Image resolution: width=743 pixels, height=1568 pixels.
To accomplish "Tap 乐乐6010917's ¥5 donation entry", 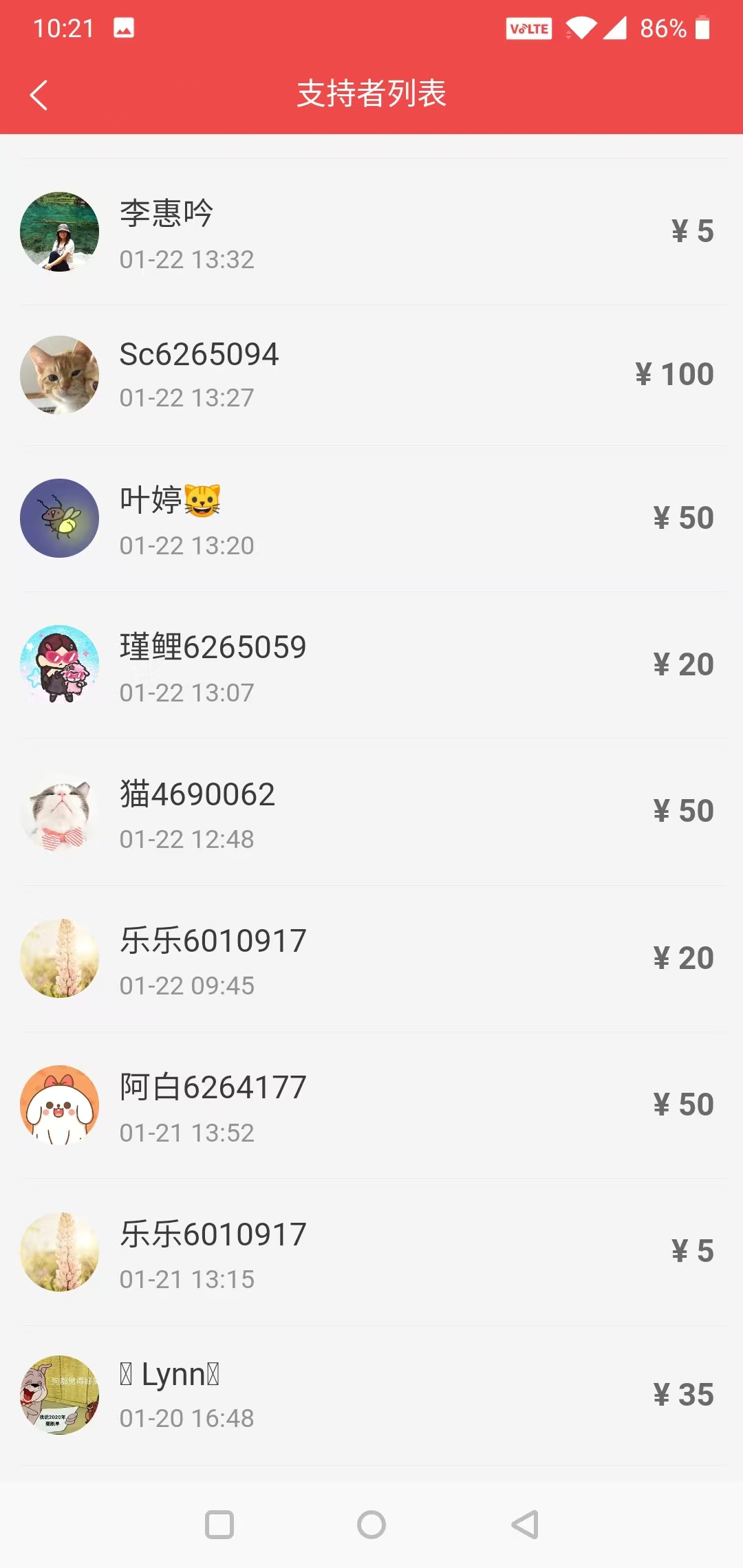I will (x=371, y=1252).
